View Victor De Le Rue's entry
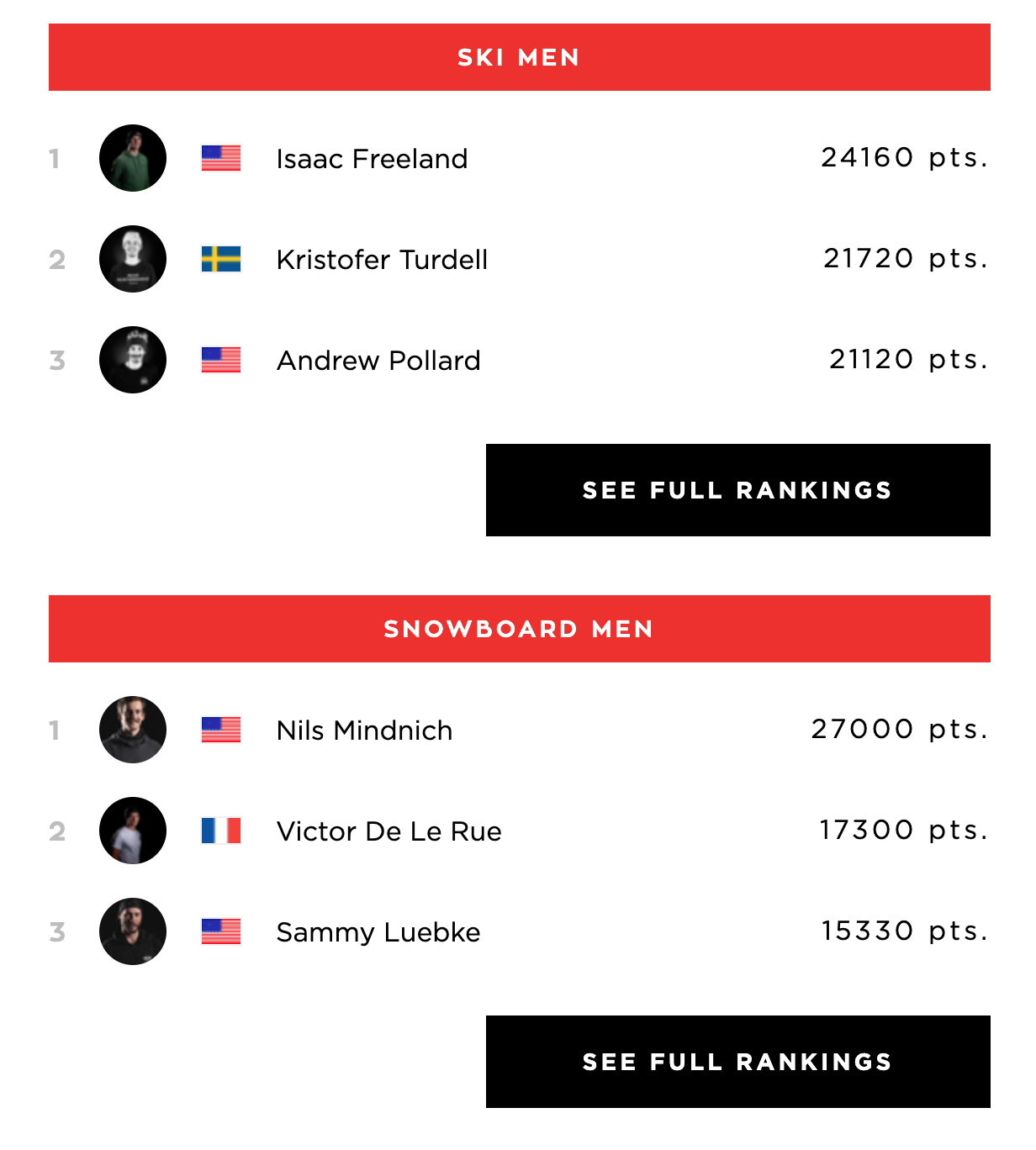Image resolution: width=1036 pixels, height=1150 pixels. pyautogui.click(x=388, y=831)
